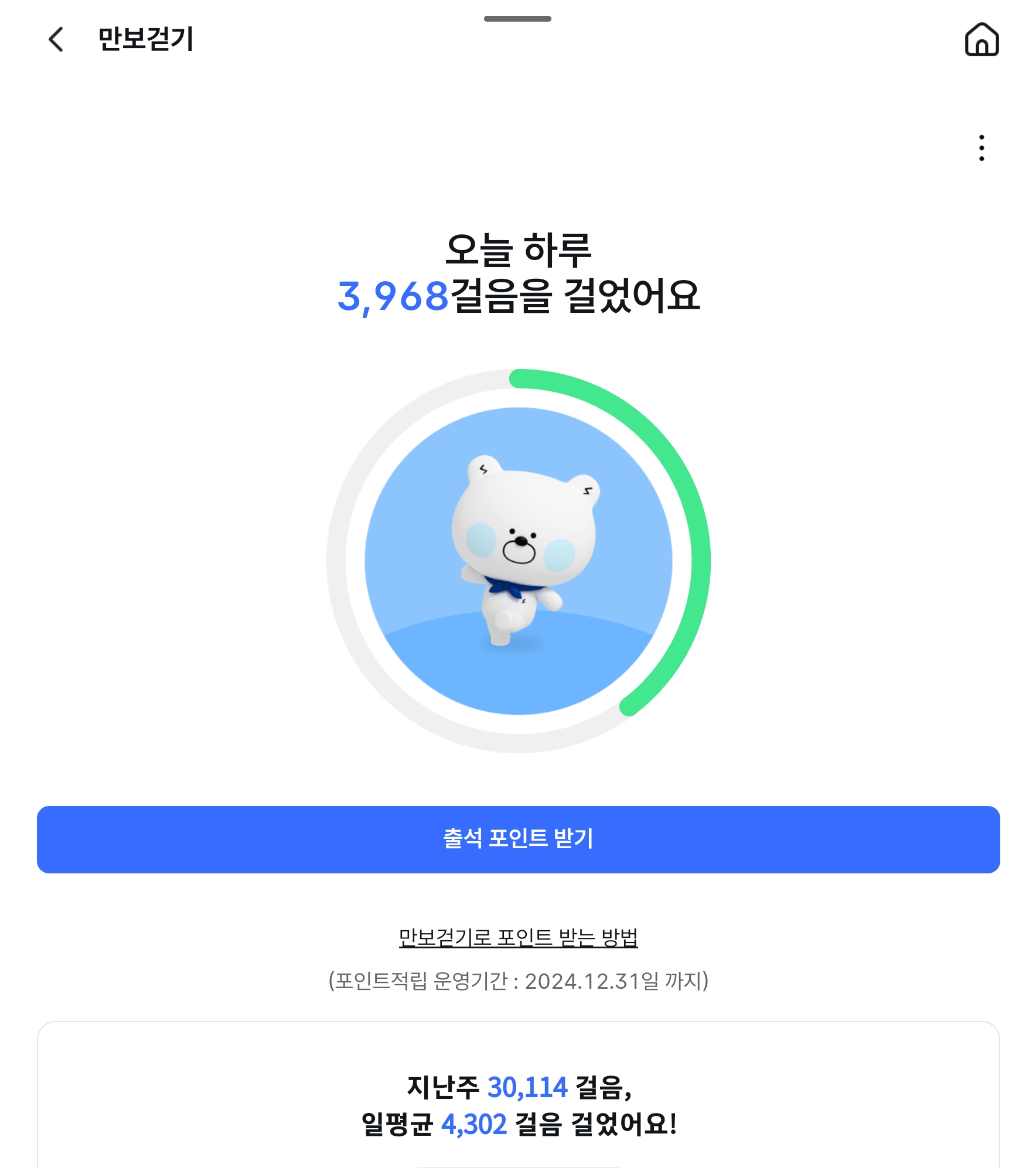Open the three-dot overflow menu
The width and height of the screenshot is (1036, 1168).
pos(982,148)
